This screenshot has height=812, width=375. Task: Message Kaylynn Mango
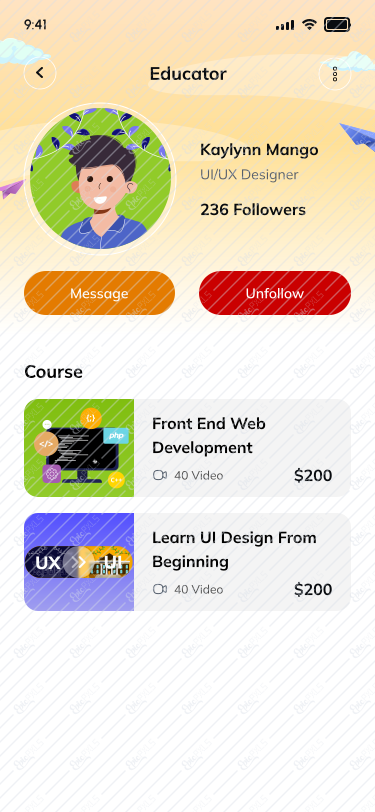coord(99,293)
